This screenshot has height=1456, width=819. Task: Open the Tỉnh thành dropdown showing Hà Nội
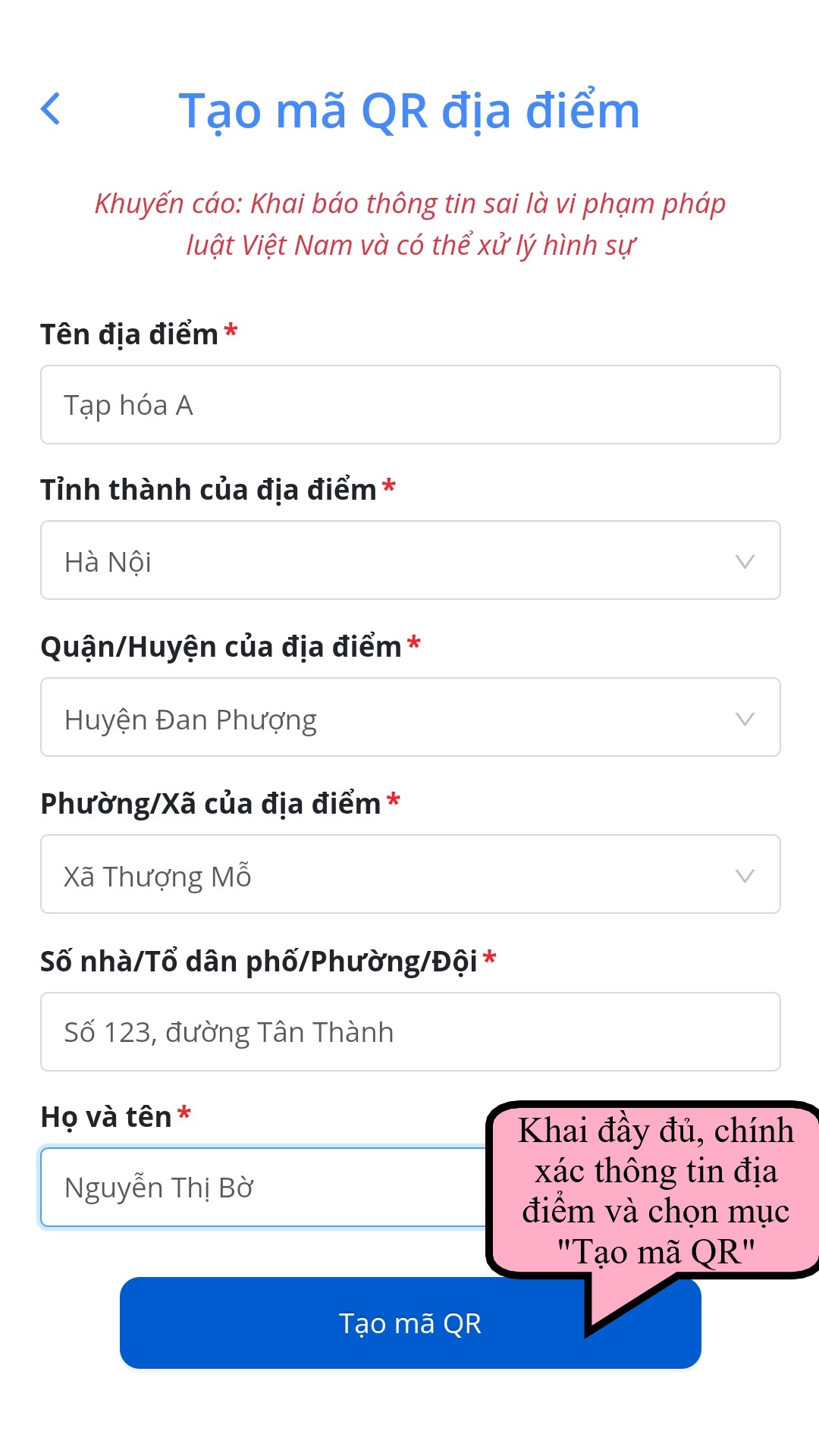(409, 561)
